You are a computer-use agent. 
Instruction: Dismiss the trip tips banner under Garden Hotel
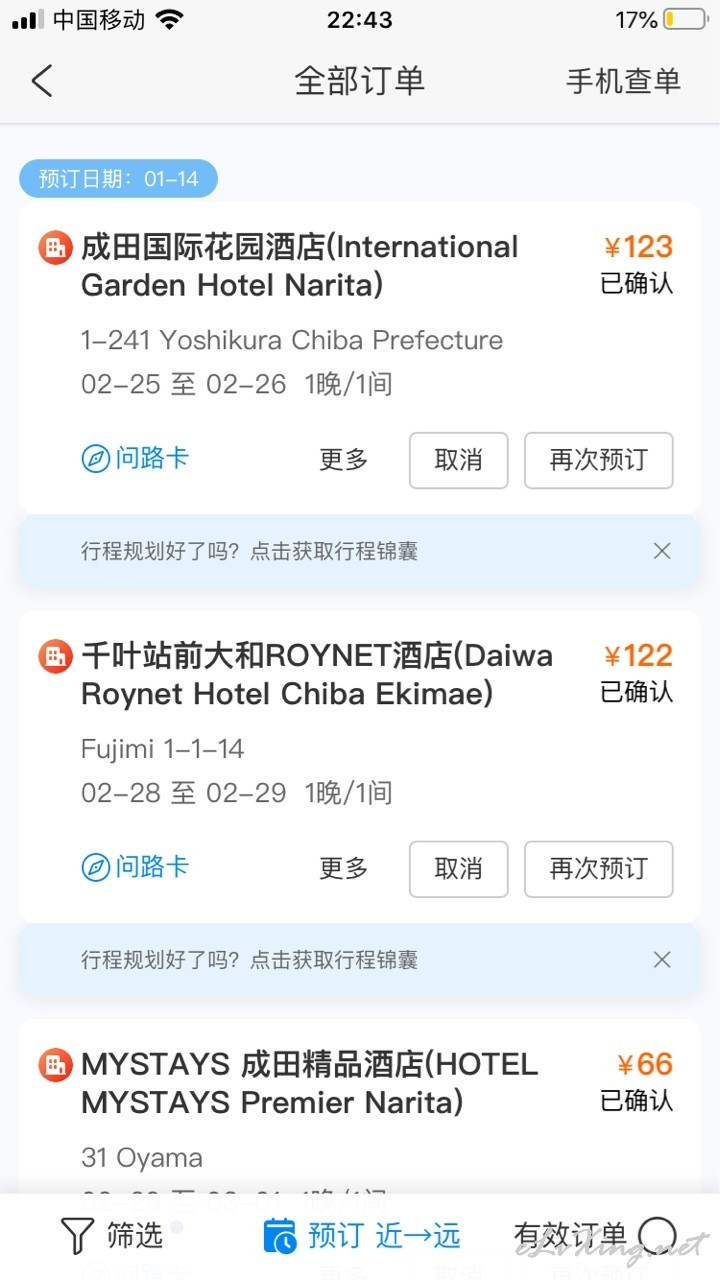pyautogui.click(x=662, y=551)
